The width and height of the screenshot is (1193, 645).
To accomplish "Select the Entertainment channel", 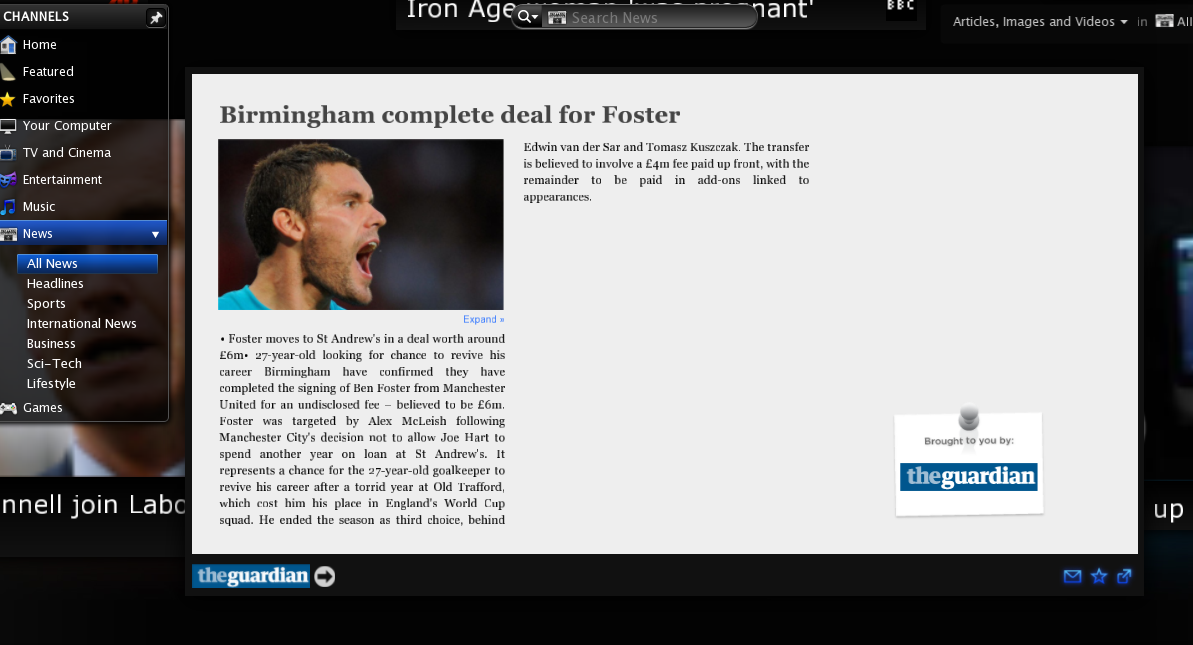I will click(x=62, y=180).
